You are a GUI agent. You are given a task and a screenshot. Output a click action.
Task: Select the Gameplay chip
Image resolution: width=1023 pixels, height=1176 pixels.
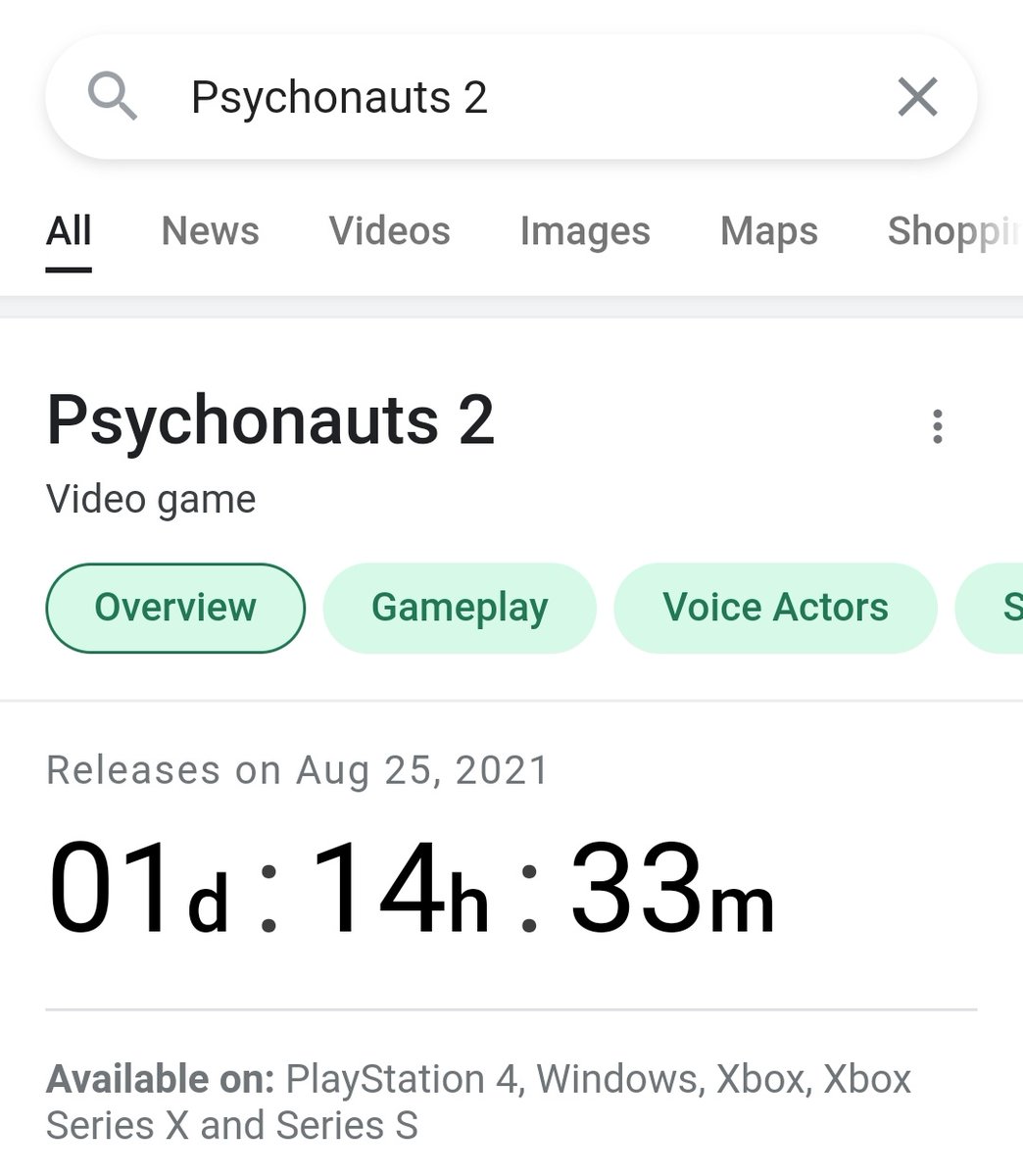point(459,608)
